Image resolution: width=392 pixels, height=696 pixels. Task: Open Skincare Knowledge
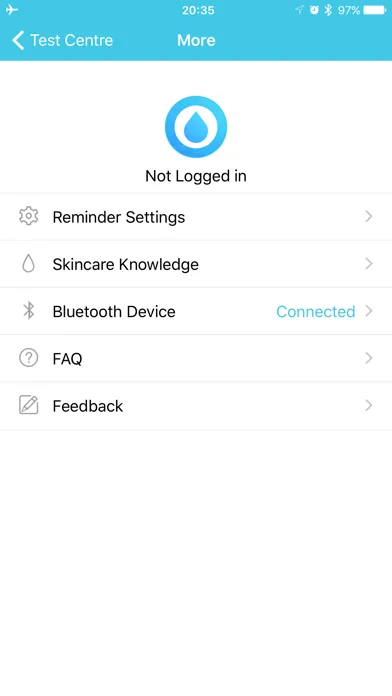196,264
